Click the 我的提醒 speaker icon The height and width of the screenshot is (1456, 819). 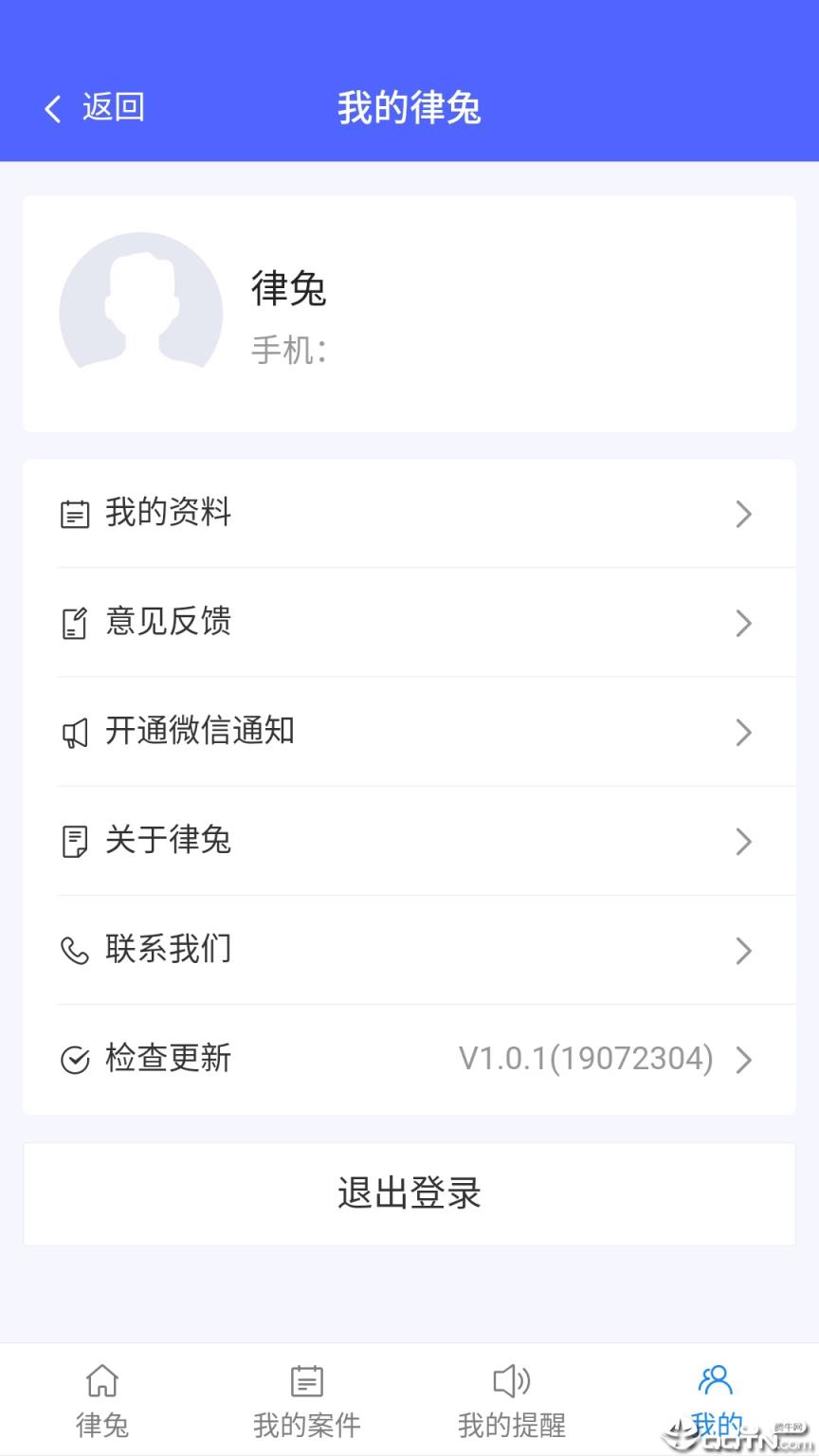(x=511, y=1382)
